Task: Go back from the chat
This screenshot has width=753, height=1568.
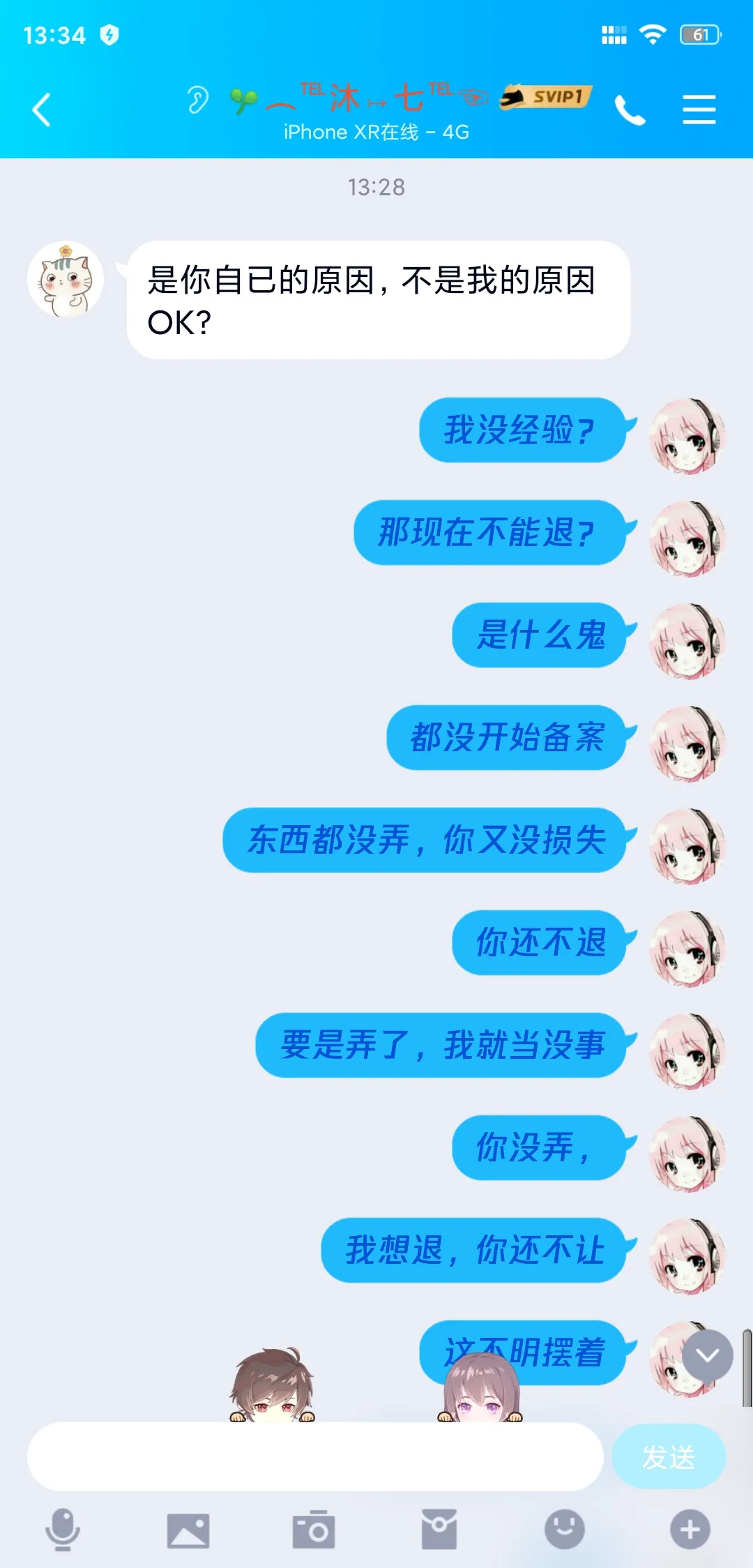Action: 42,110
